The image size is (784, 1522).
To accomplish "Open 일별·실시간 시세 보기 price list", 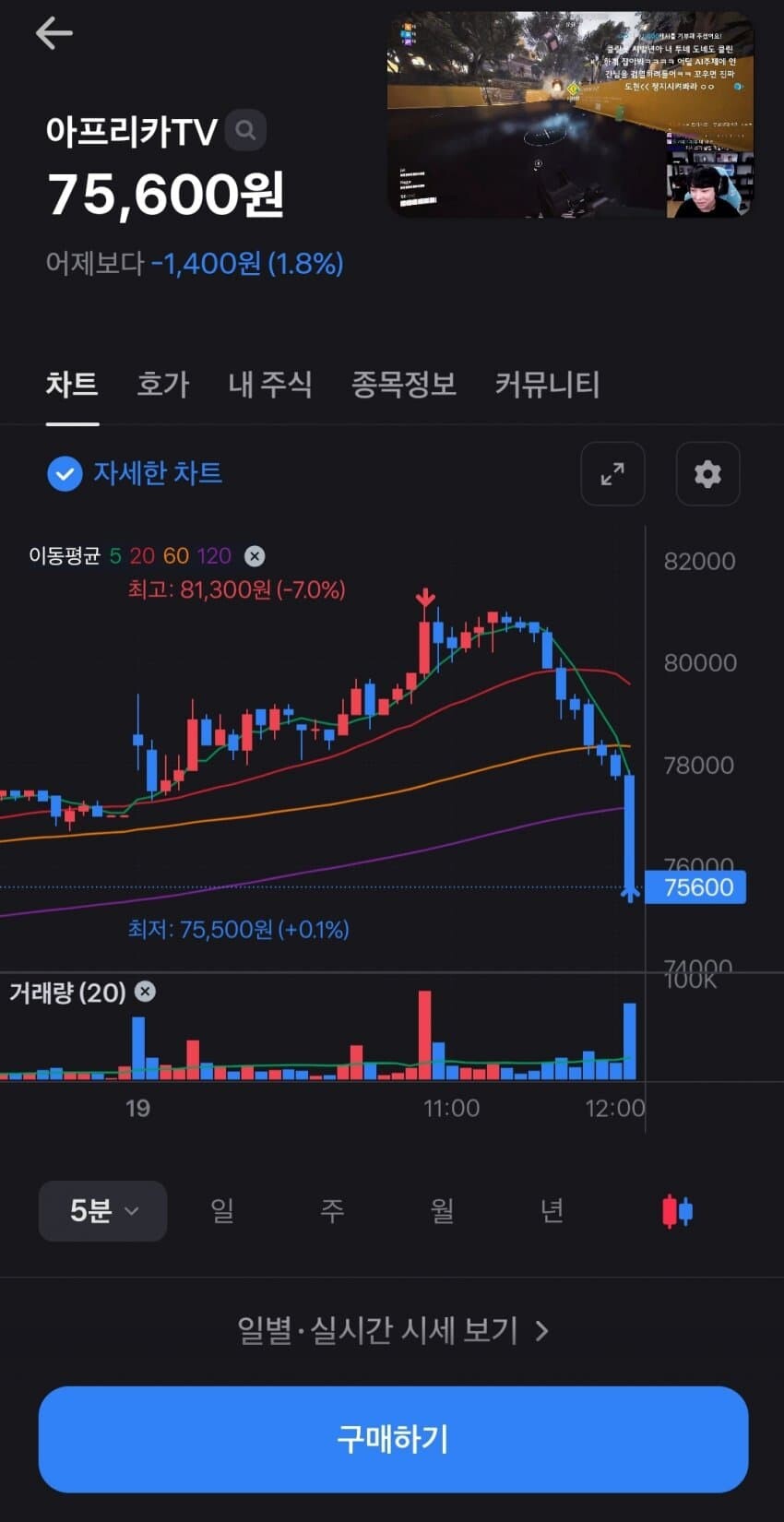I will pyautogui.click(x=392, y=1330).
